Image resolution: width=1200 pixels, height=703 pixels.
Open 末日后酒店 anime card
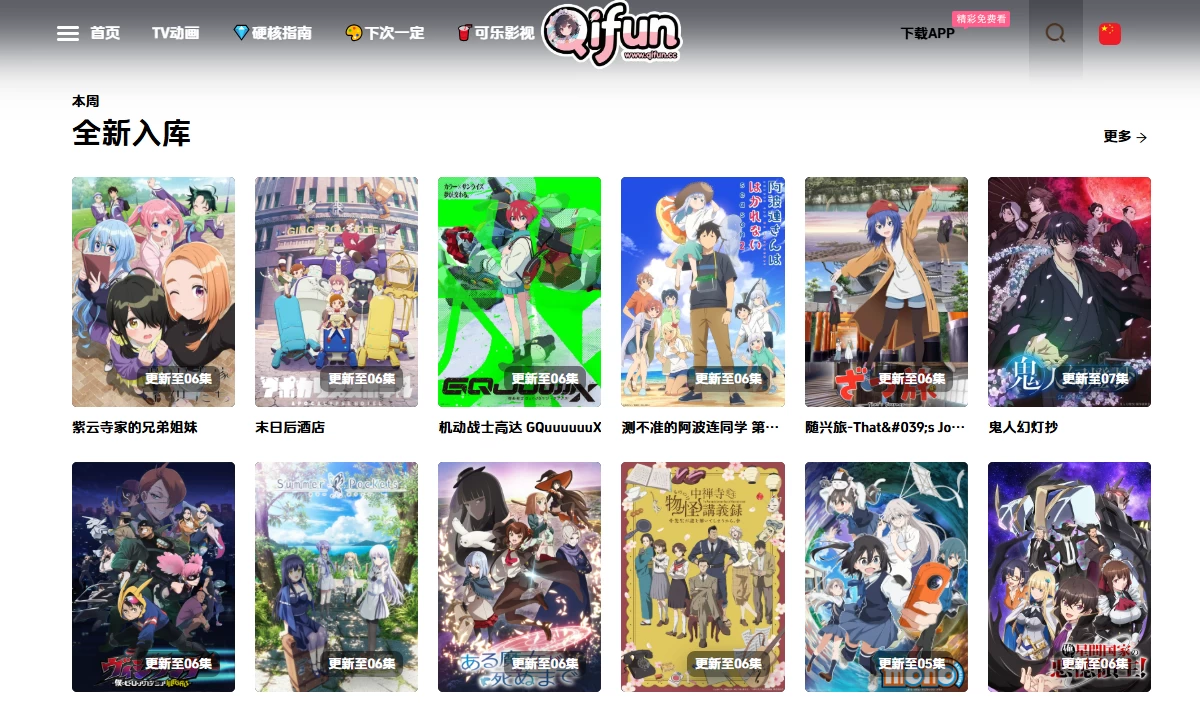336,291
